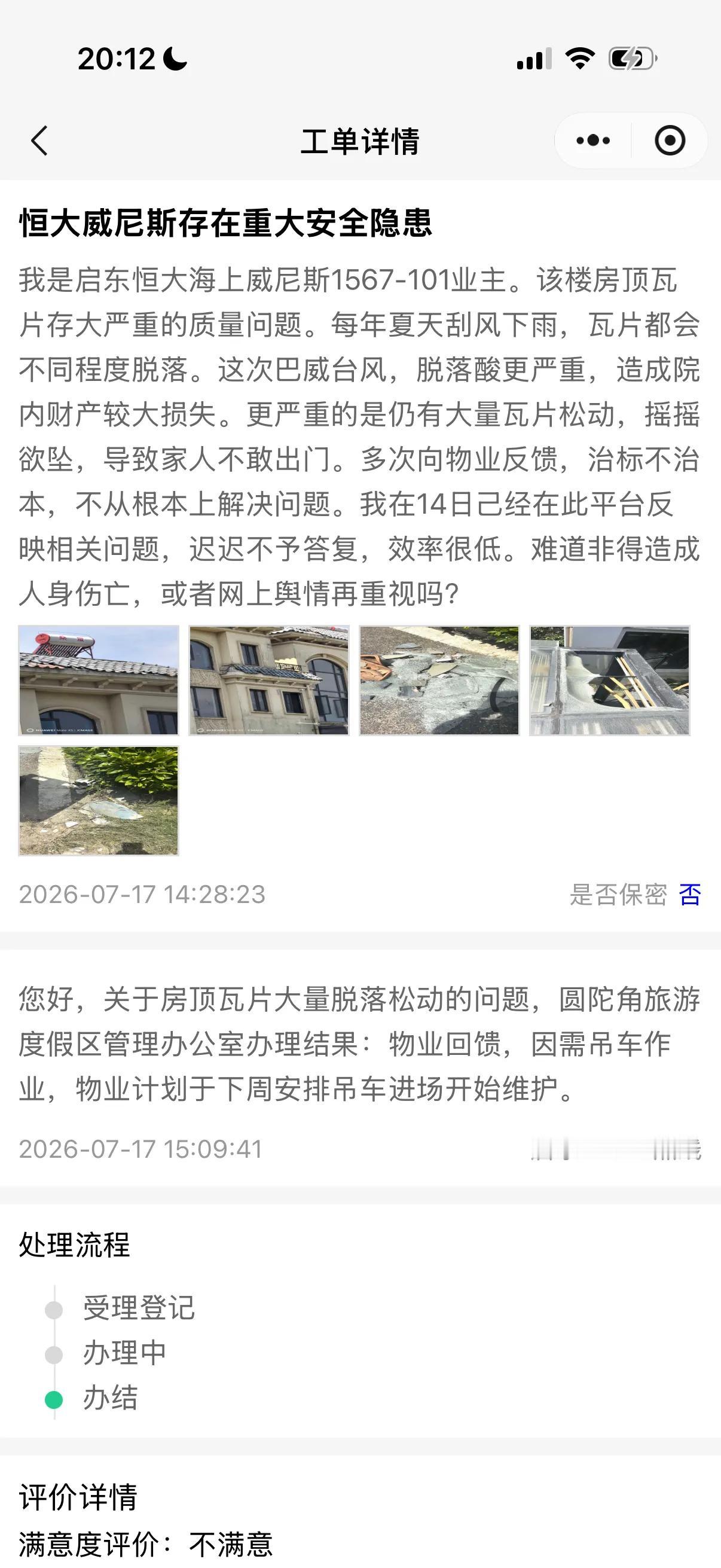The height and width of the screenshot is (1568, 721).
Task: Close the mini program with circle button
Action: pos(670,141)
